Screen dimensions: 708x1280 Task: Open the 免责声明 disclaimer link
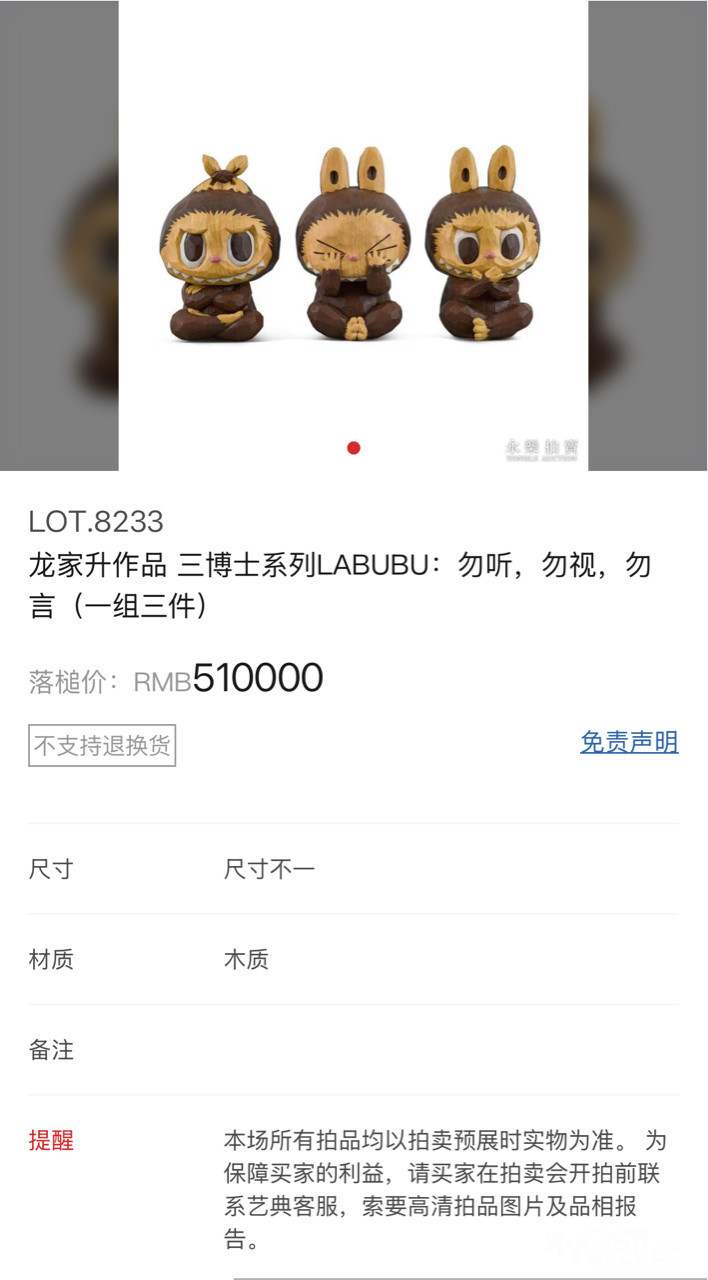pos(629,742)
